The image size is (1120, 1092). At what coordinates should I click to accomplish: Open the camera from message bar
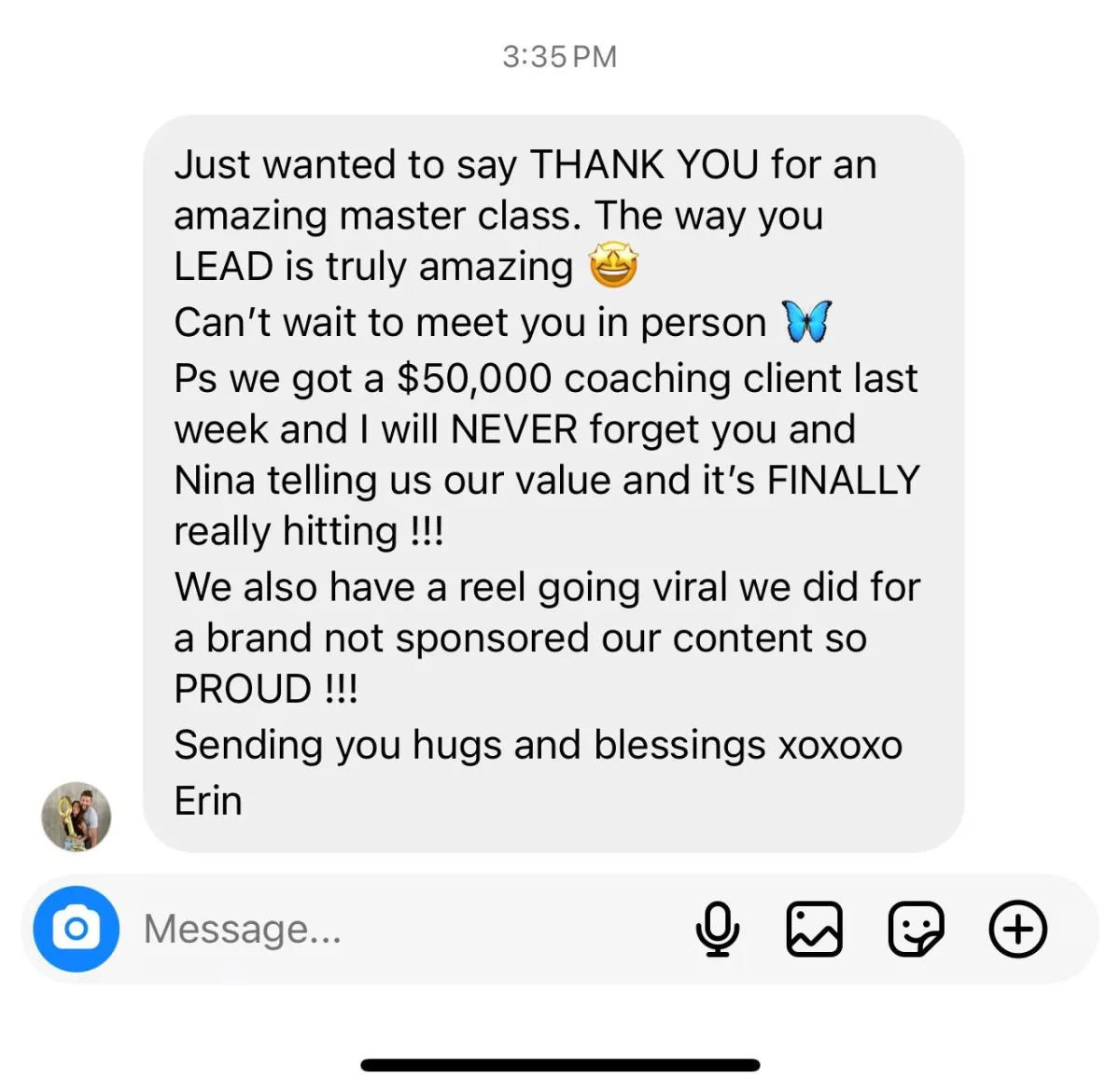(76, 929)
